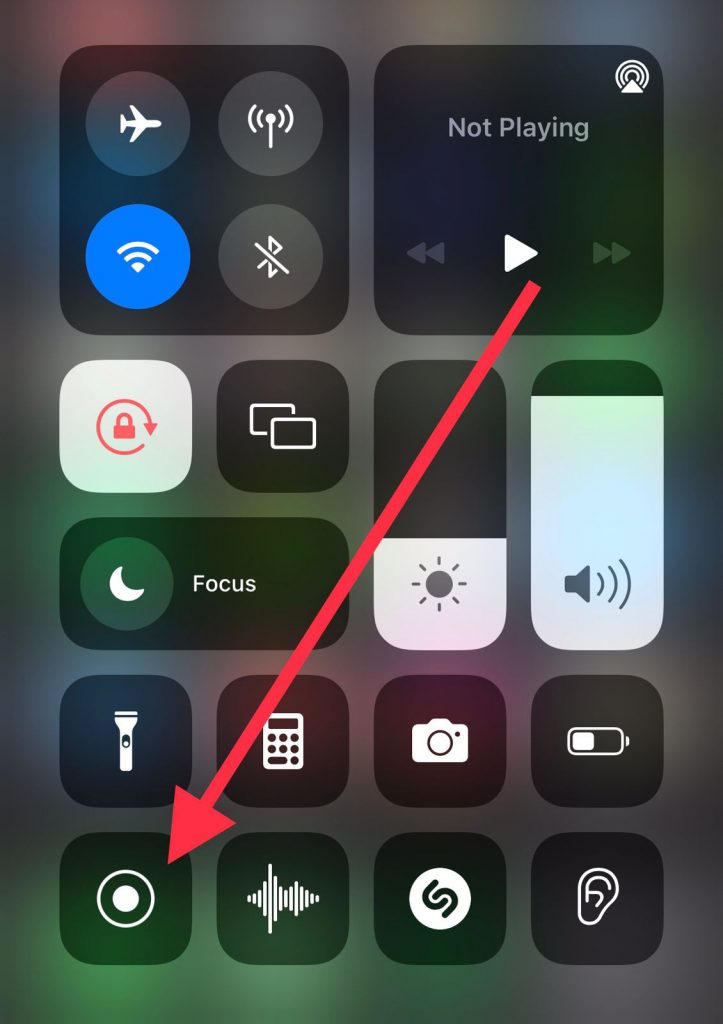Open Screen Mirroring

click(x=283, y=426)
